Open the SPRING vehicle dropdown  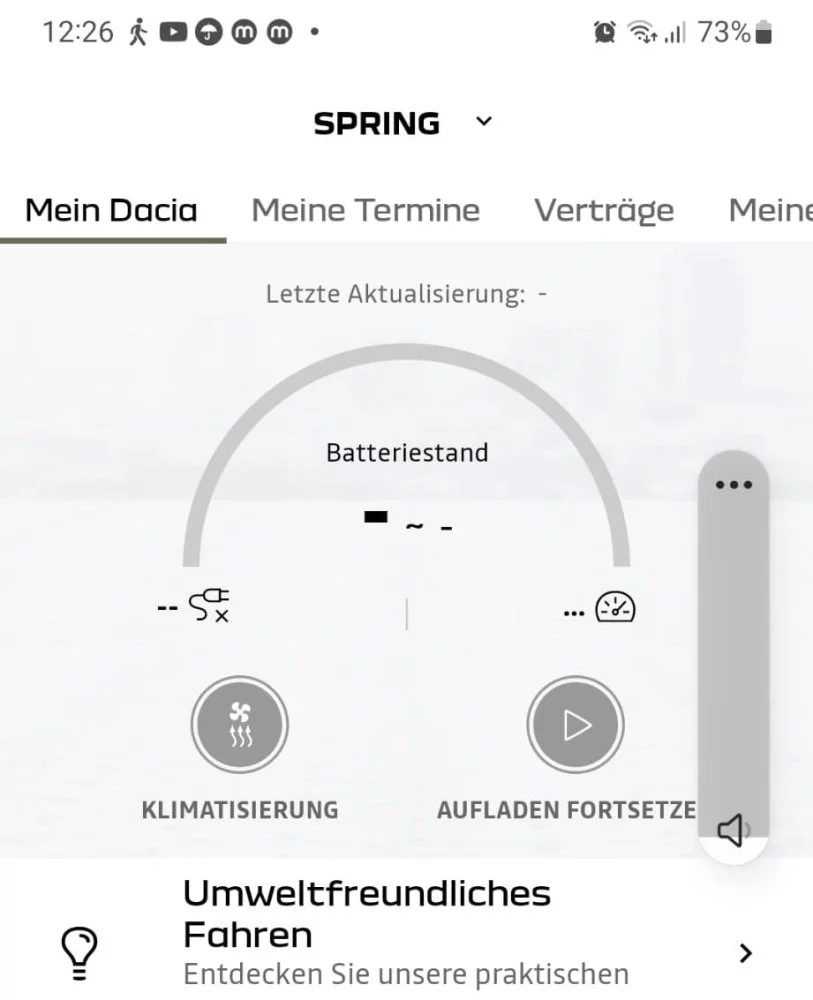[484, 122]
